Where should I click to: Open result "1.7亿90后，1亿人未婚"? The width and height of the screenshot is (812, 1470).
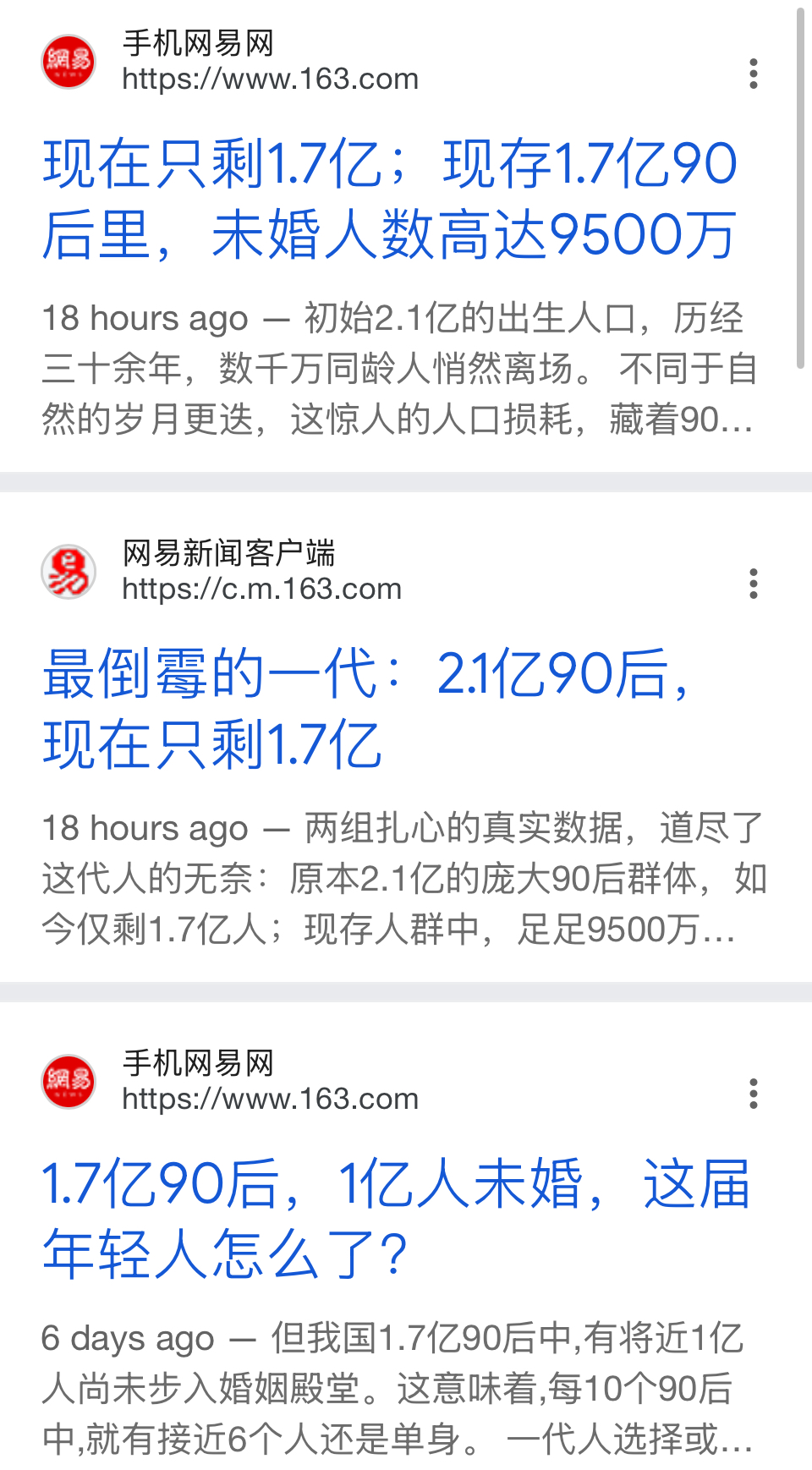[396, 1219]
